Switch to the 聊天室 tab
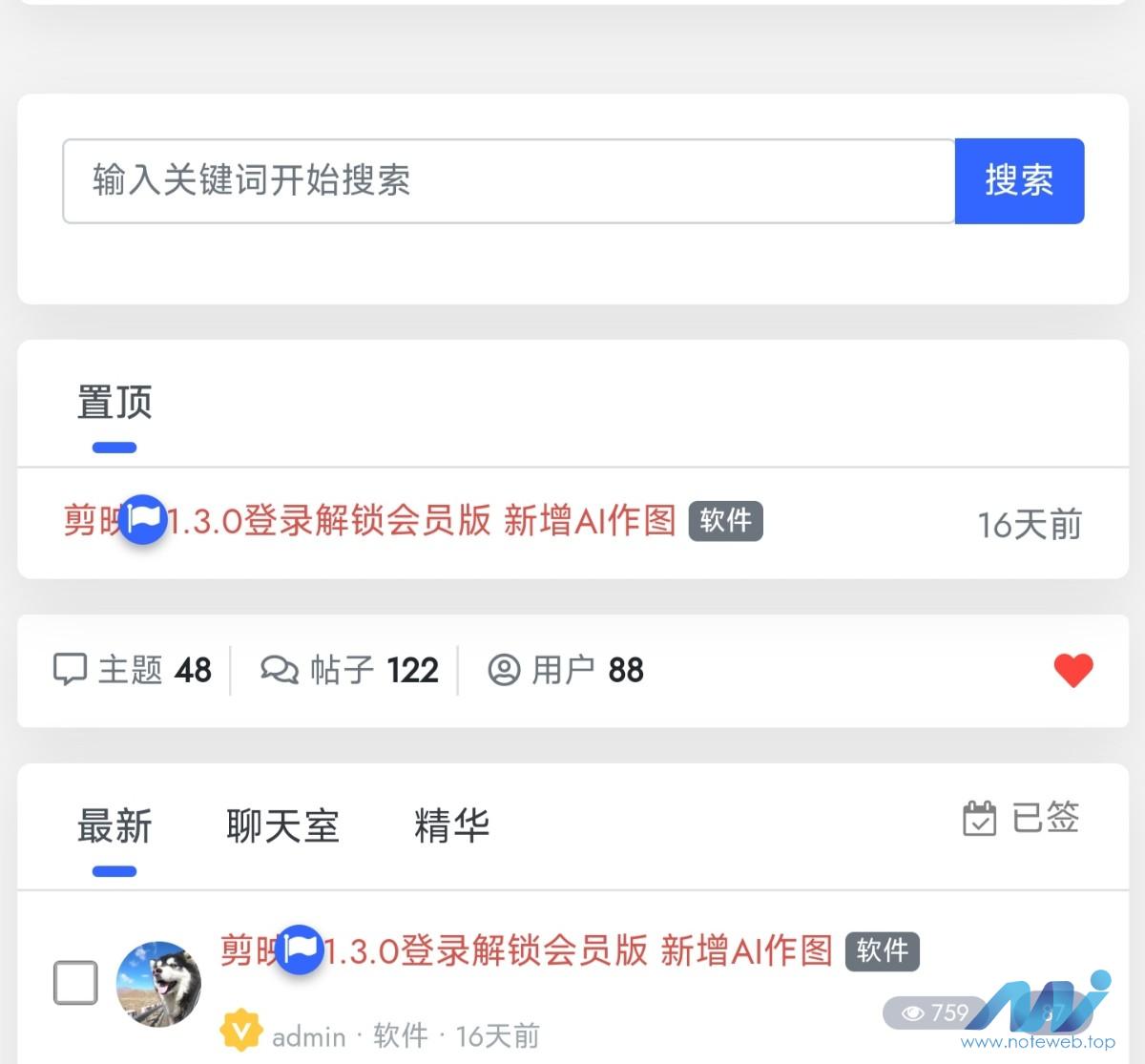This screenshot has height=1064, width=1145. click(282, 825)
